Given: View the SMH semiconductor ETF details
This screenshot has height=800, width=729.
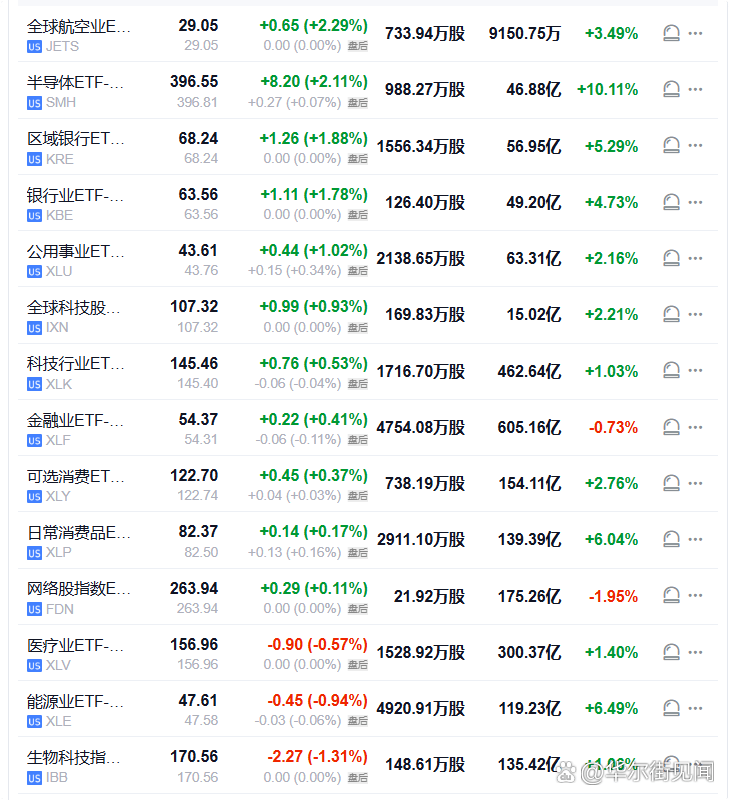Looking at the screenshot, I should [80, 90].
